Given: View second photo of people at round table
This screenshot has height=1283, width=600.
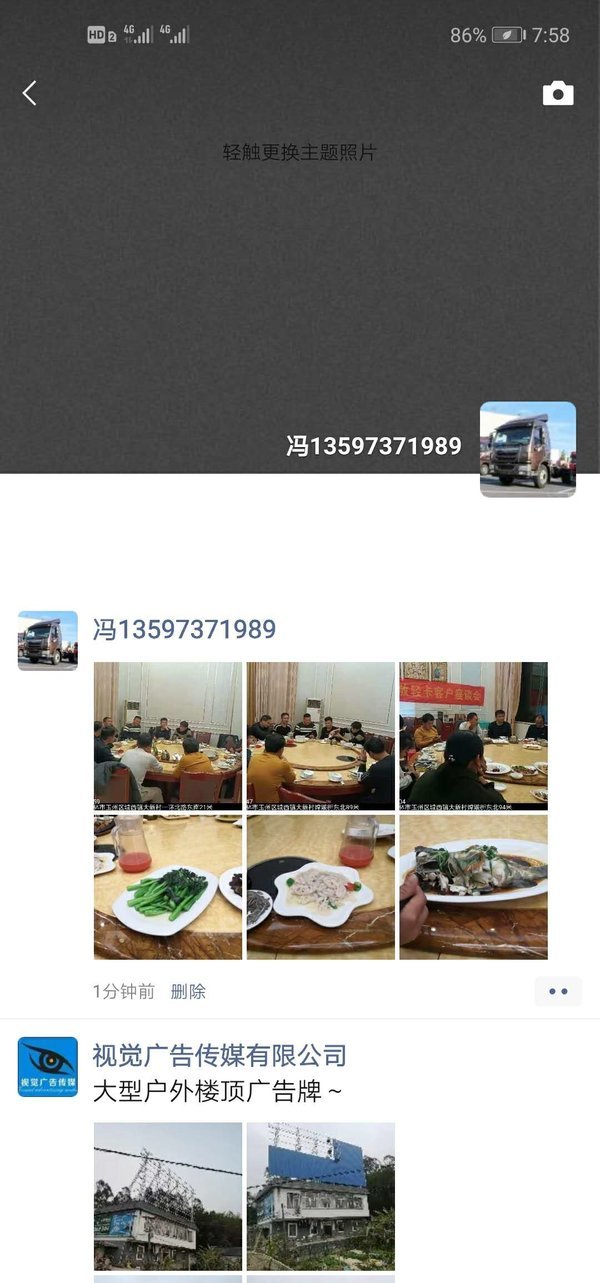Looking at the screenshot, I should 321,735.
